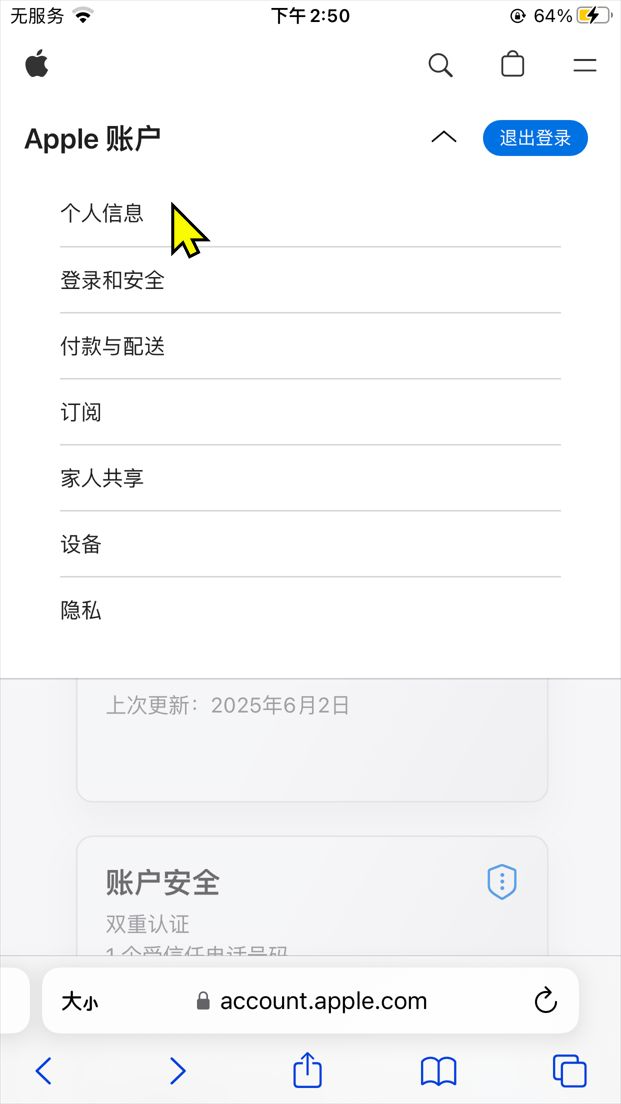621x1104 pixels.
Task: Open 付款与配送
Action: (x=112, y=346)
